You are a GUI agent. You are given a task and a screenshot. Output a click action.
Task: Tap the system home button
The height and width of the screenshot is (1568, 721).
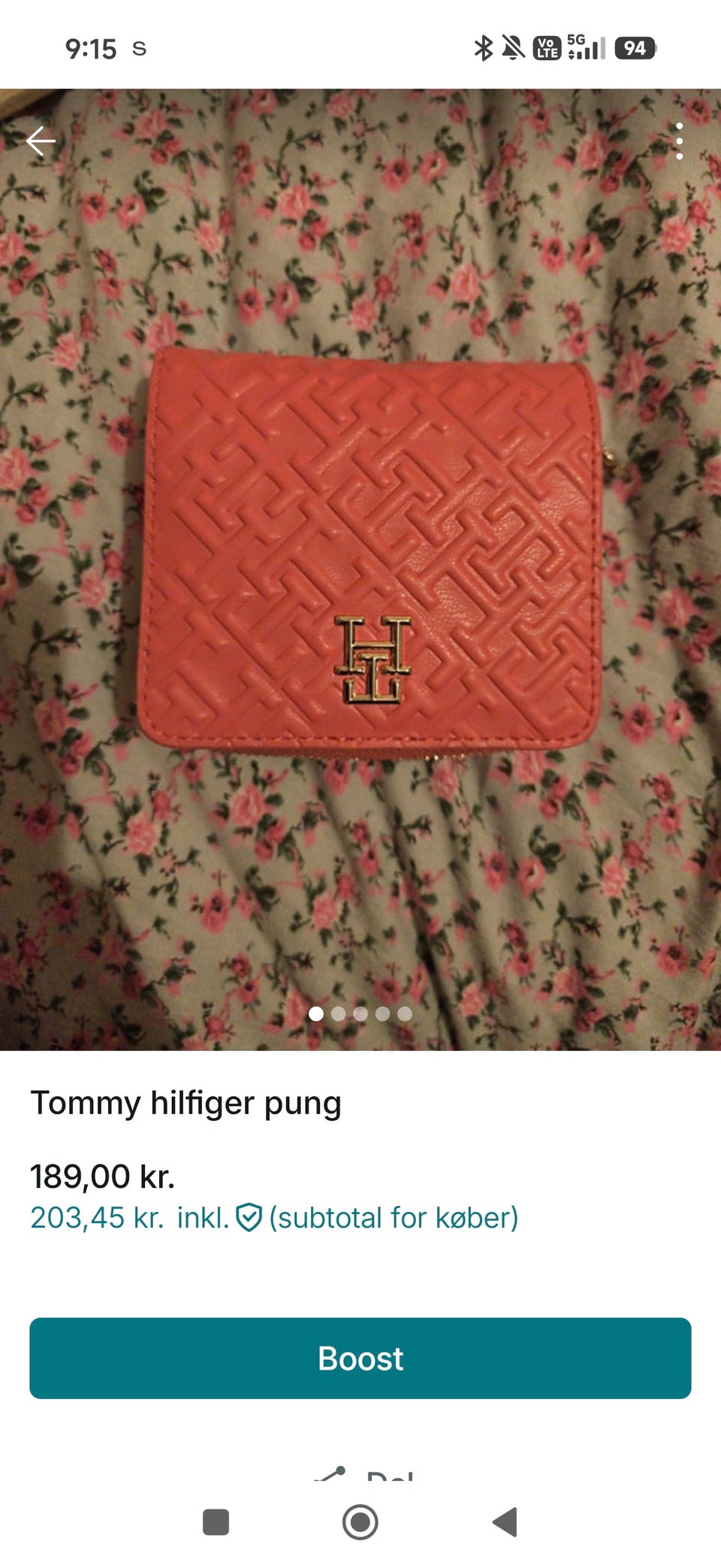[360, 1522]
